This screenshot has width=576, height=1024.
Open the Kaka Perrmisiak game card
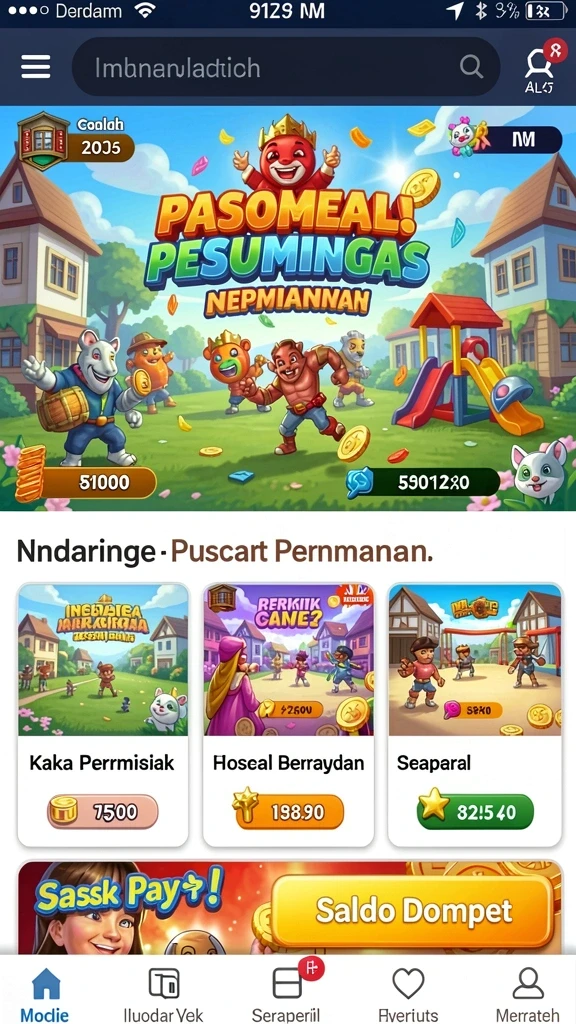(103, 714)
